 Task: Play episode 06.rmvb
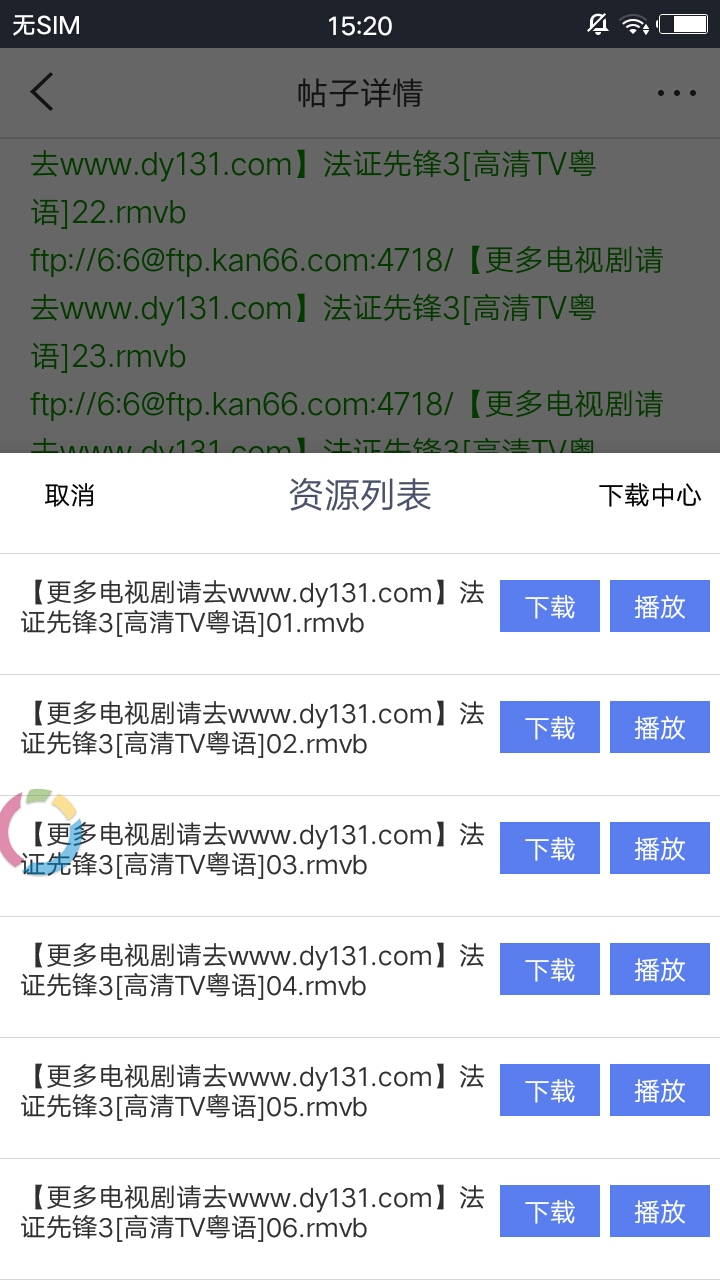pos(660,1211)
